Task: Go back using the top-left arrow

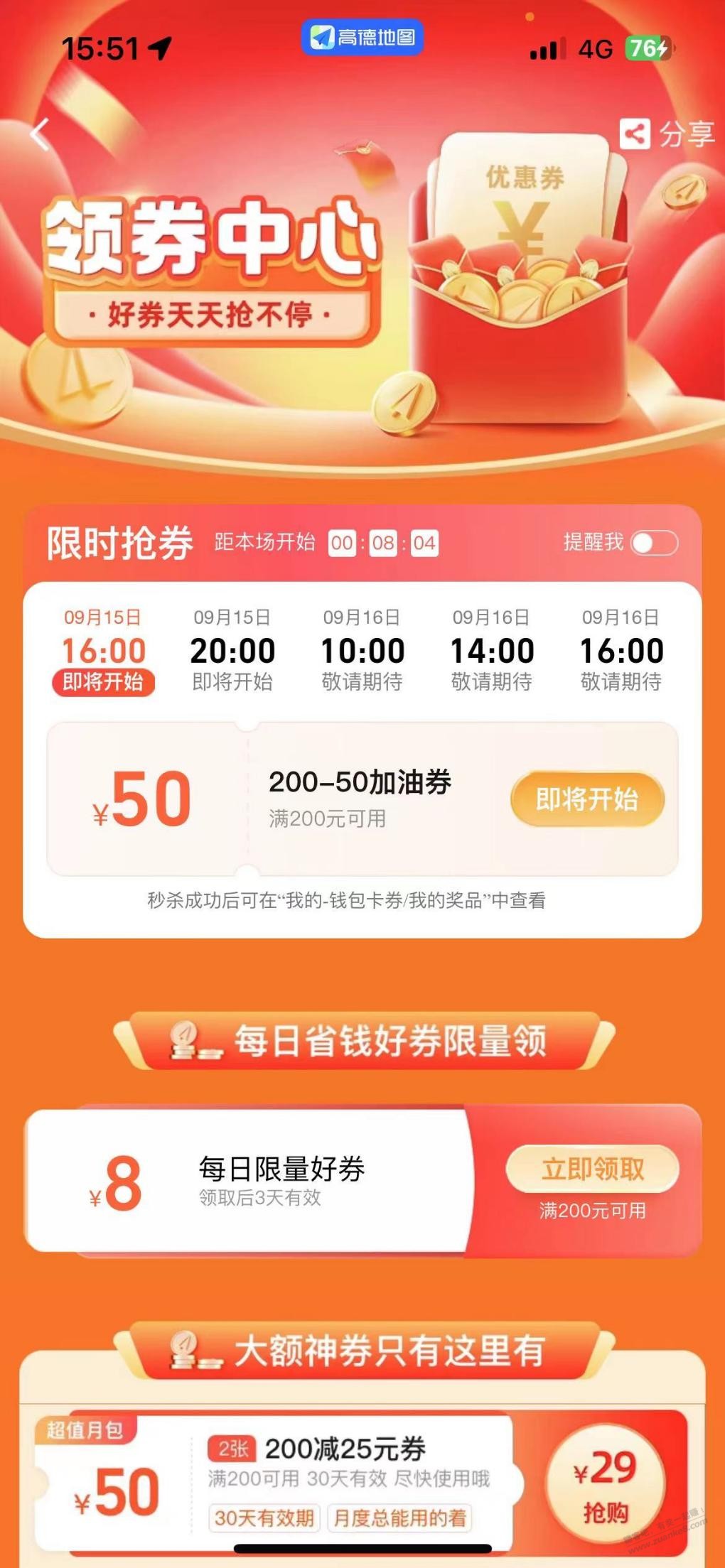Action: point(41,134)
